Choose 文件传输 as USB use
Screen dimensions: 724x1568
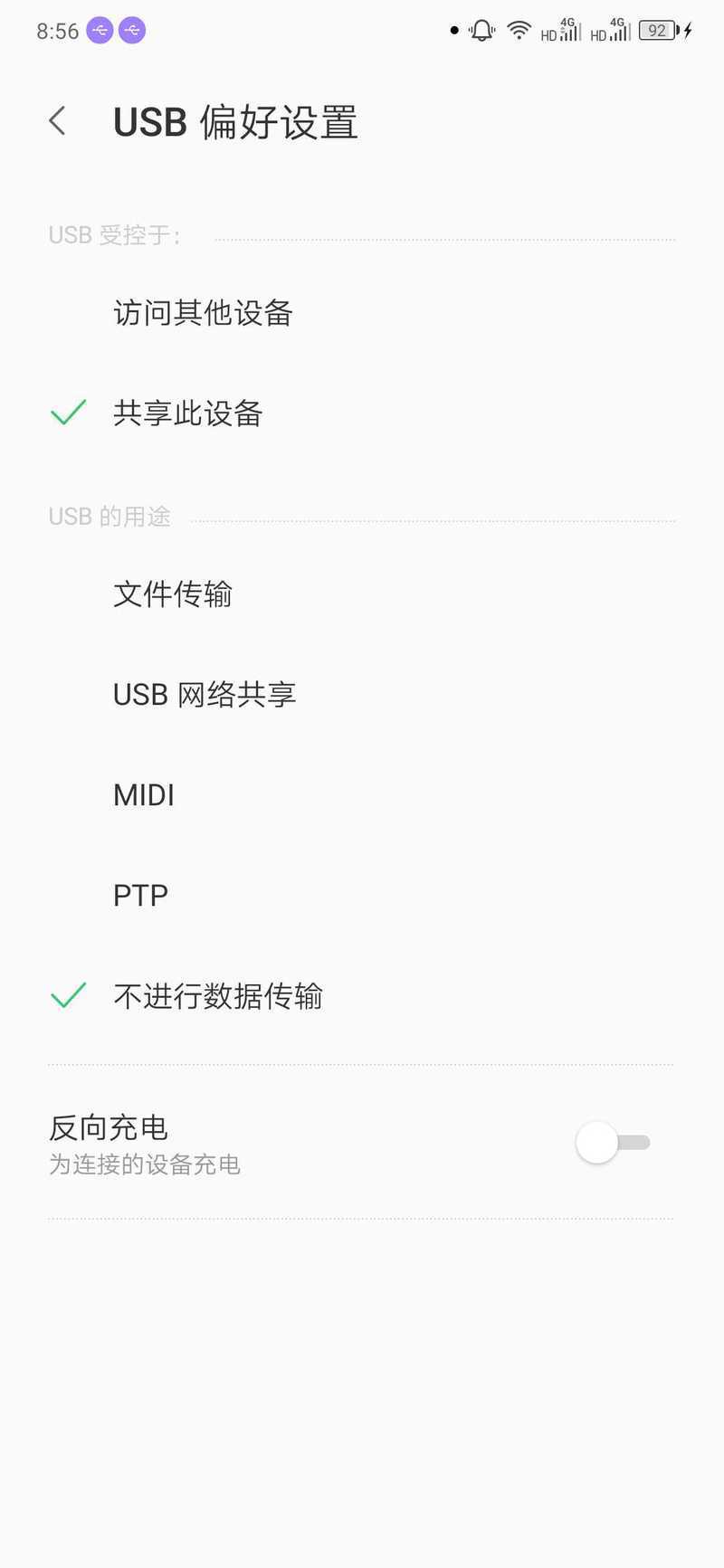[362, 594]
